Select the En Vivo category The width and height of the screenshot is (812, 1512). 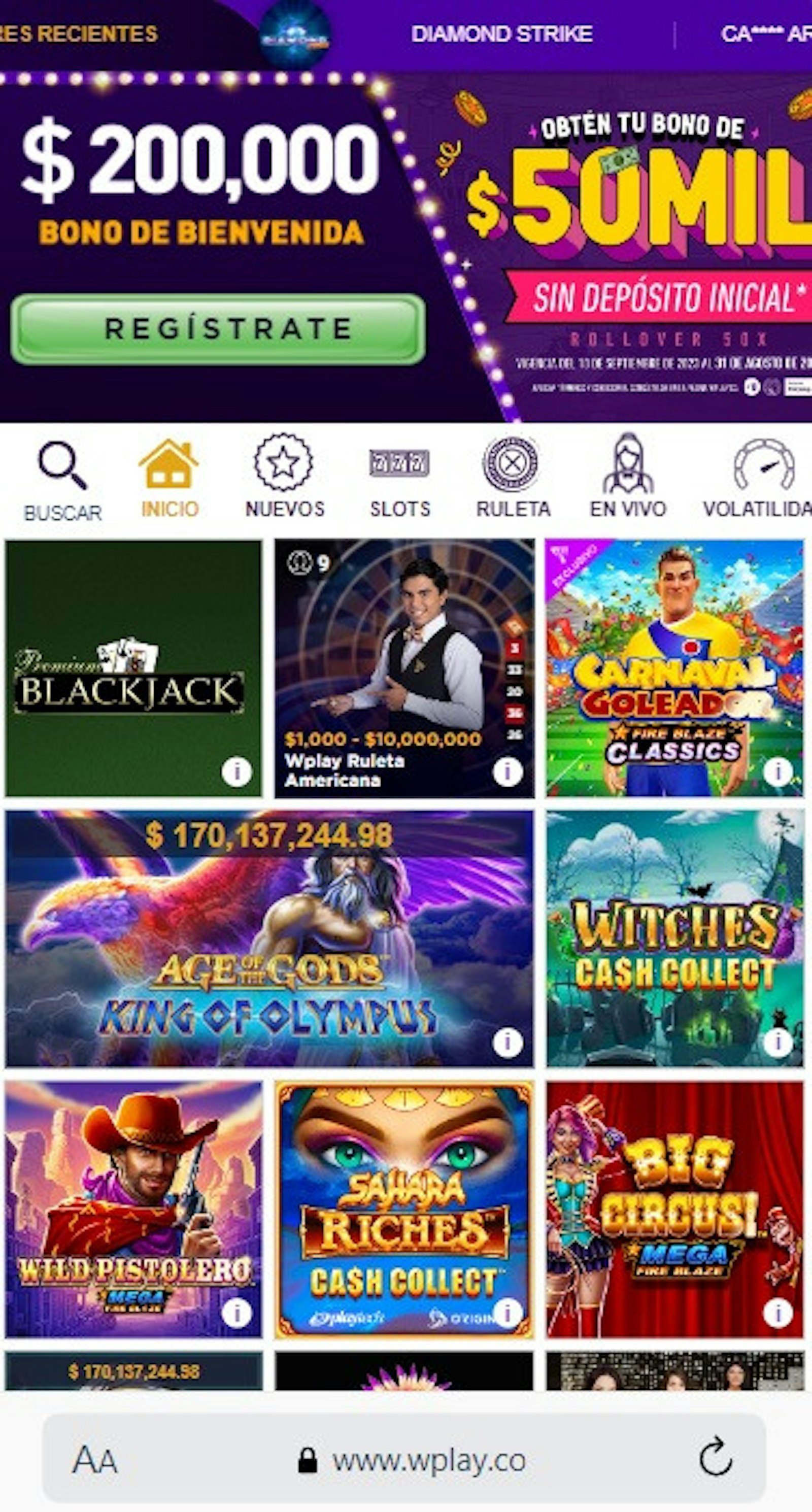pos(628,477)
